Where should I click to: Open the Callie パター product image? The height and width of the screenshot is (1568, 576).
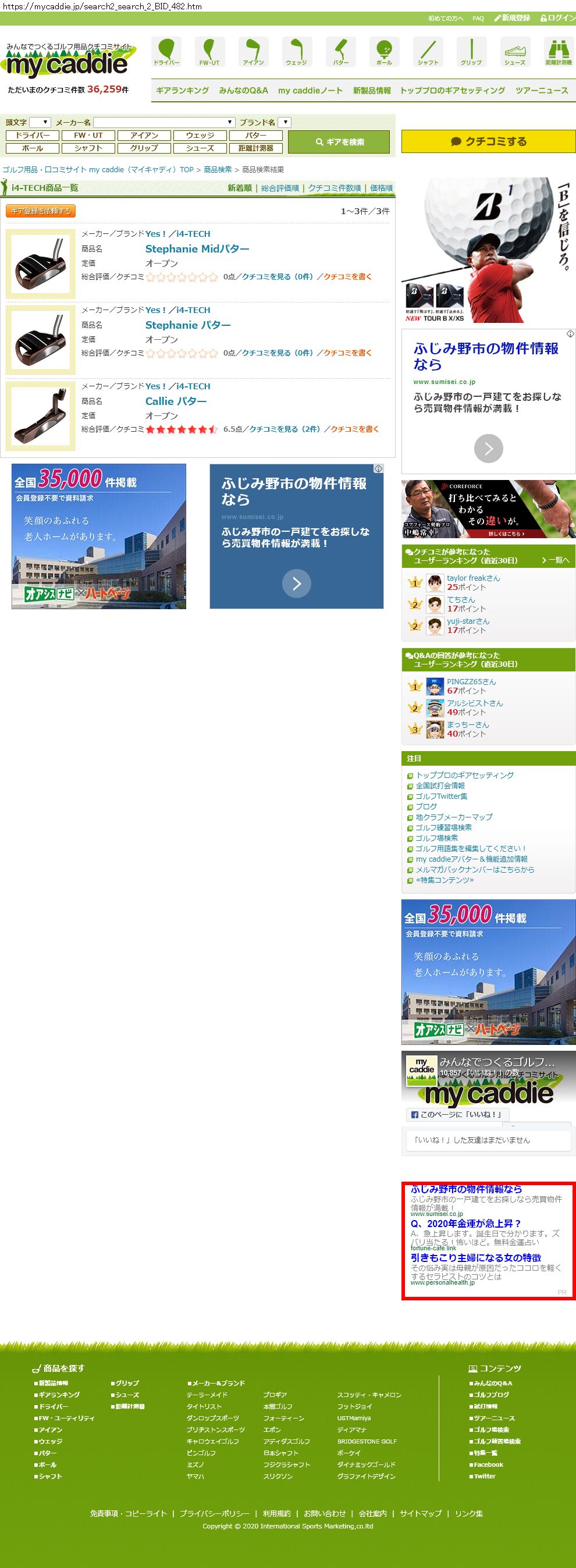coord(40,417)
